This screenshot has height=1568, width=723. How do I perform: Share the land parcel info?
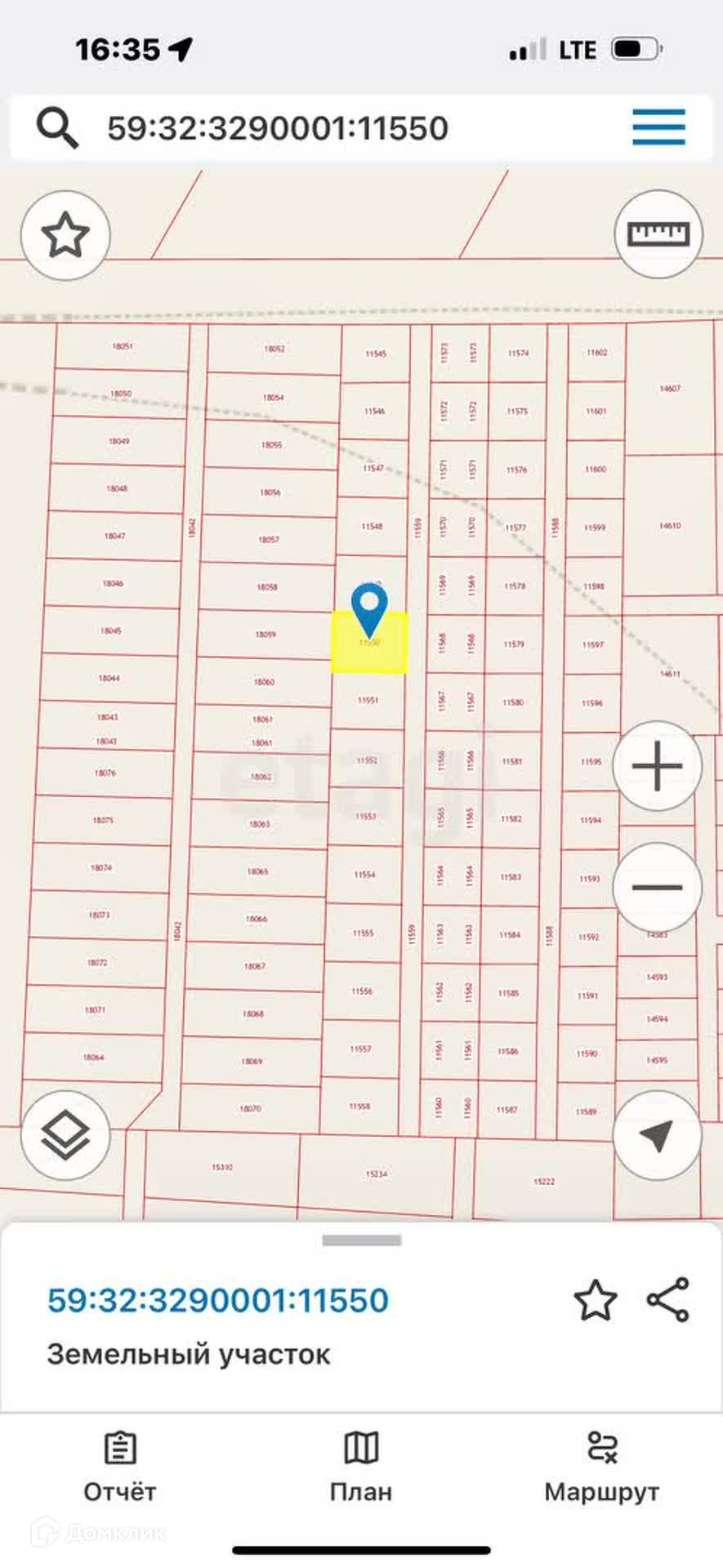click(x=668, y=1300)
